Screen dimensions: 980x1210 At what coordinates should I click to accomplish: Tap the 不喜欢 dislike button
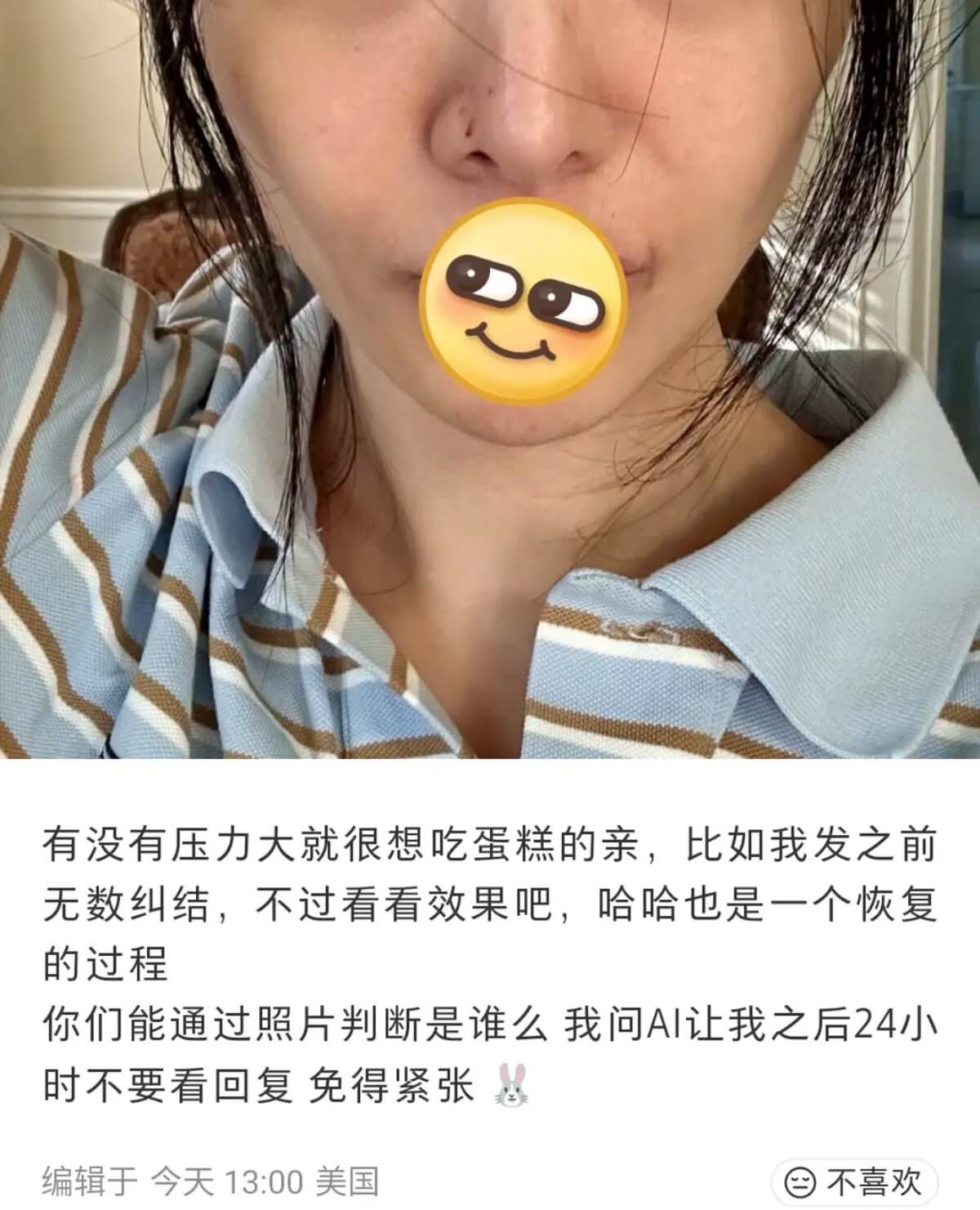[855, 1181]
